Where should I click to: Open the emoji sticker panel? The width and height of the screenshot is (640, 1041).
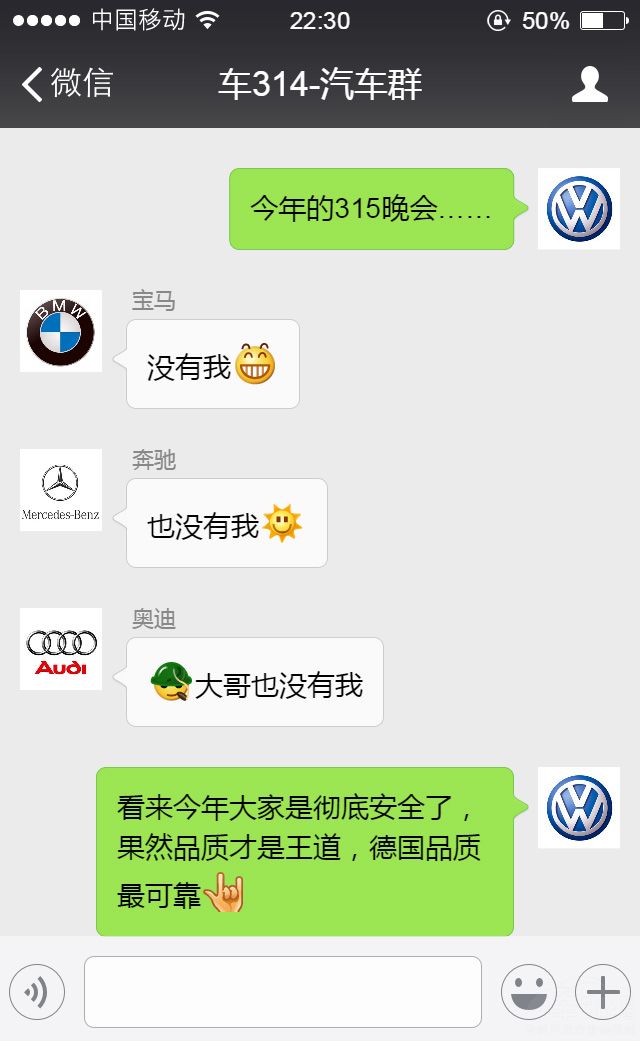[x=529, y=992]
